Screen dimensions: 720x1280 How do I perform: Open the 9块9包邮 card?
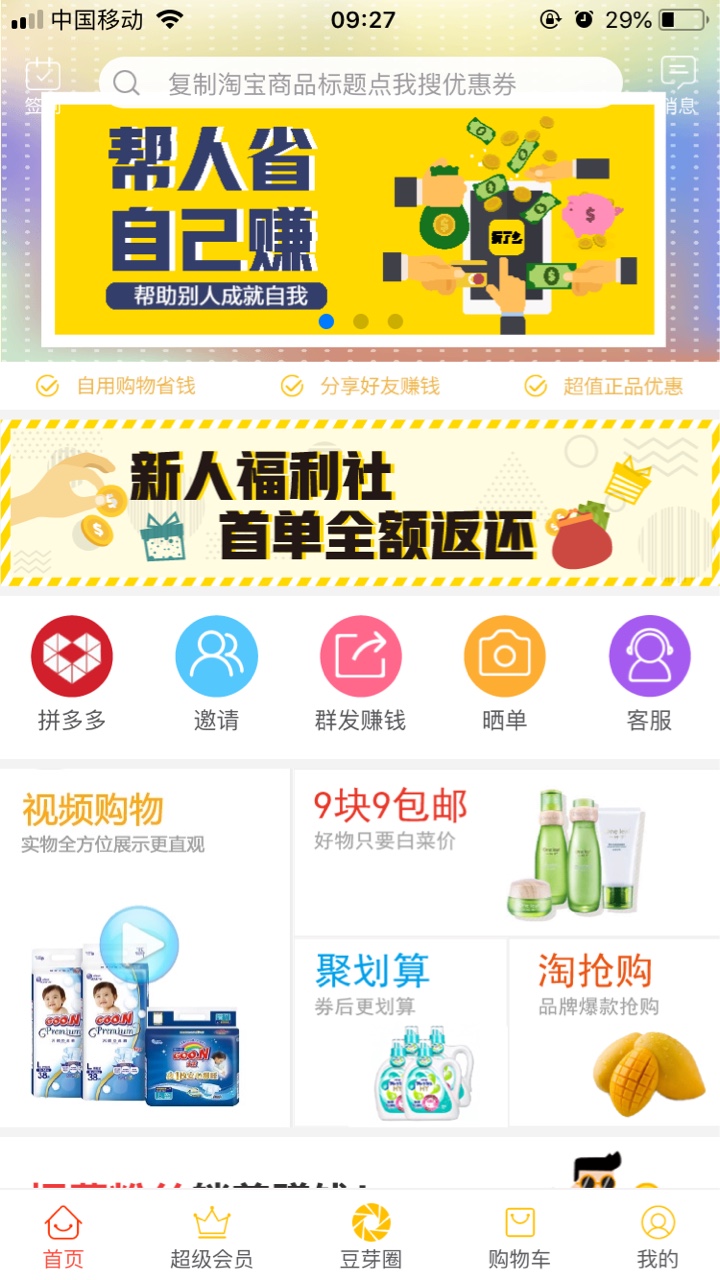pos(506,852)
